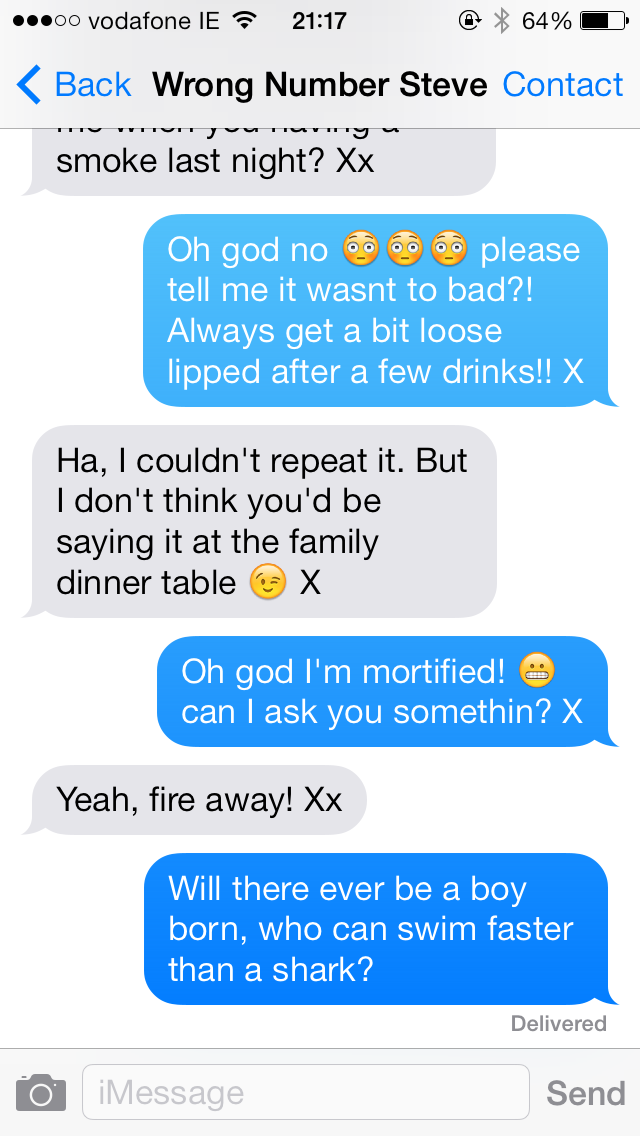
Task: Open Contact details for Wrong Number Steve
Action: [x=562, y=85]
